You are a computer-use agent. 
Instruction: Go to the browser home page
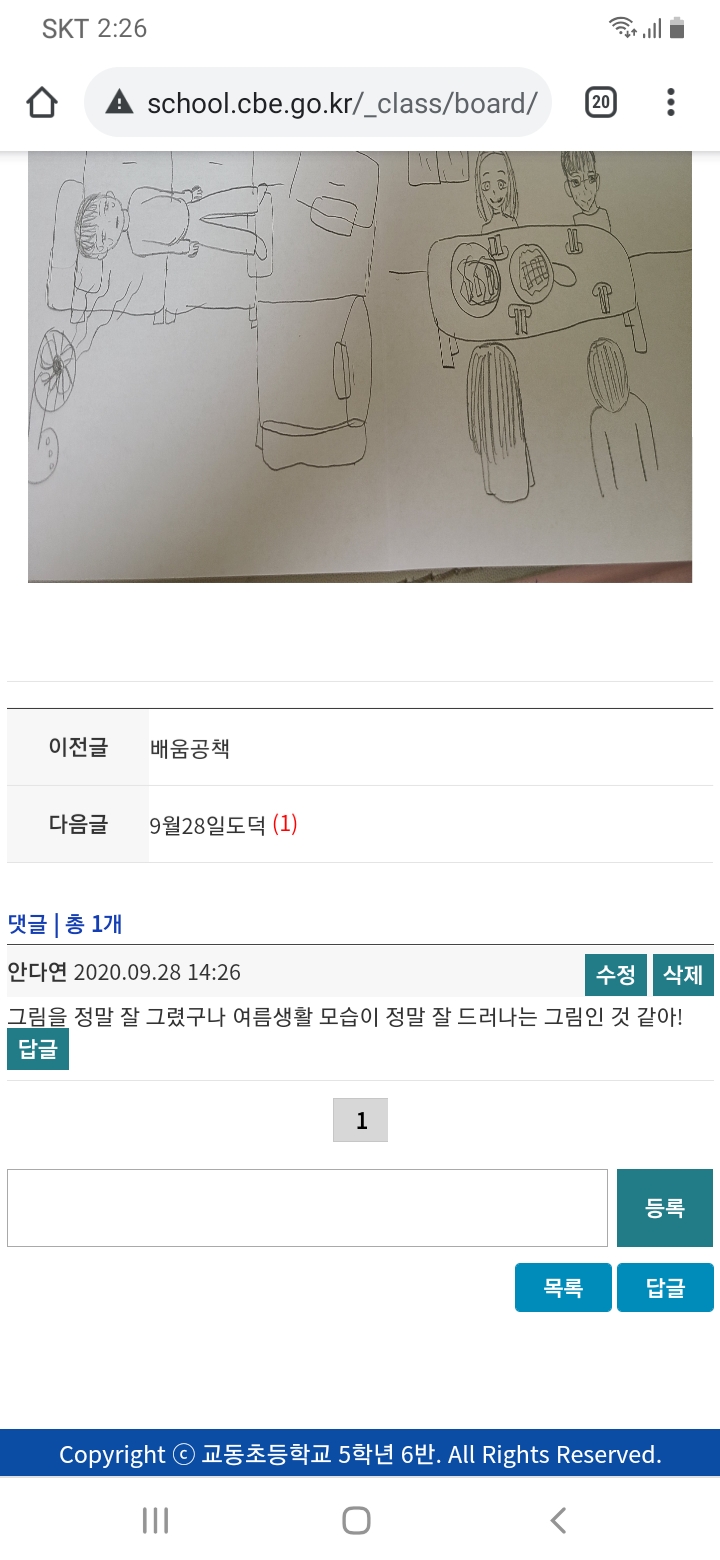[x=42, y=102]
